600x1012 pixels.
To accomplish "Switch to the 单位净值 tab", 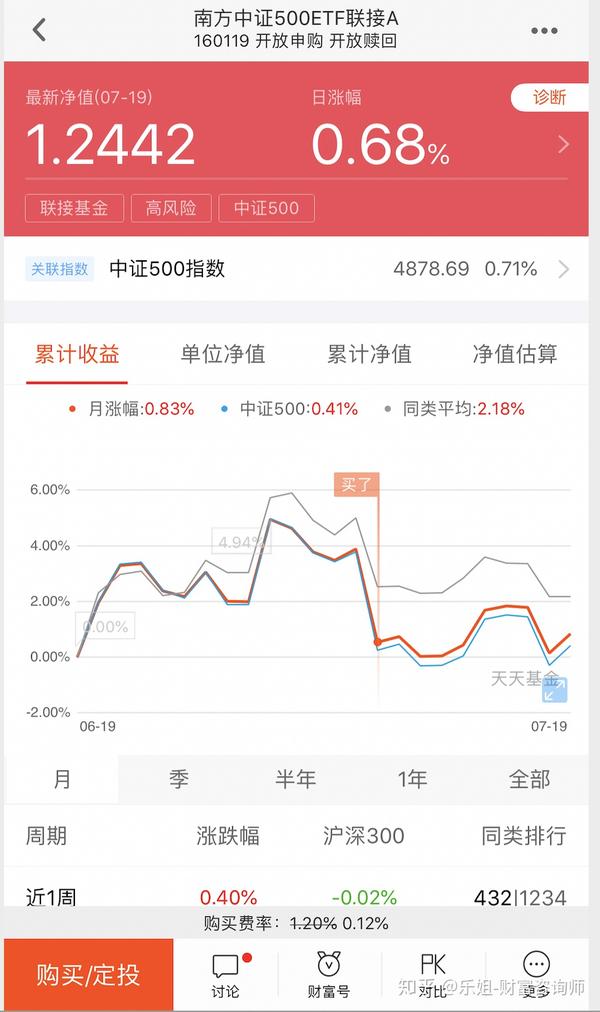I will click(223, 354).
